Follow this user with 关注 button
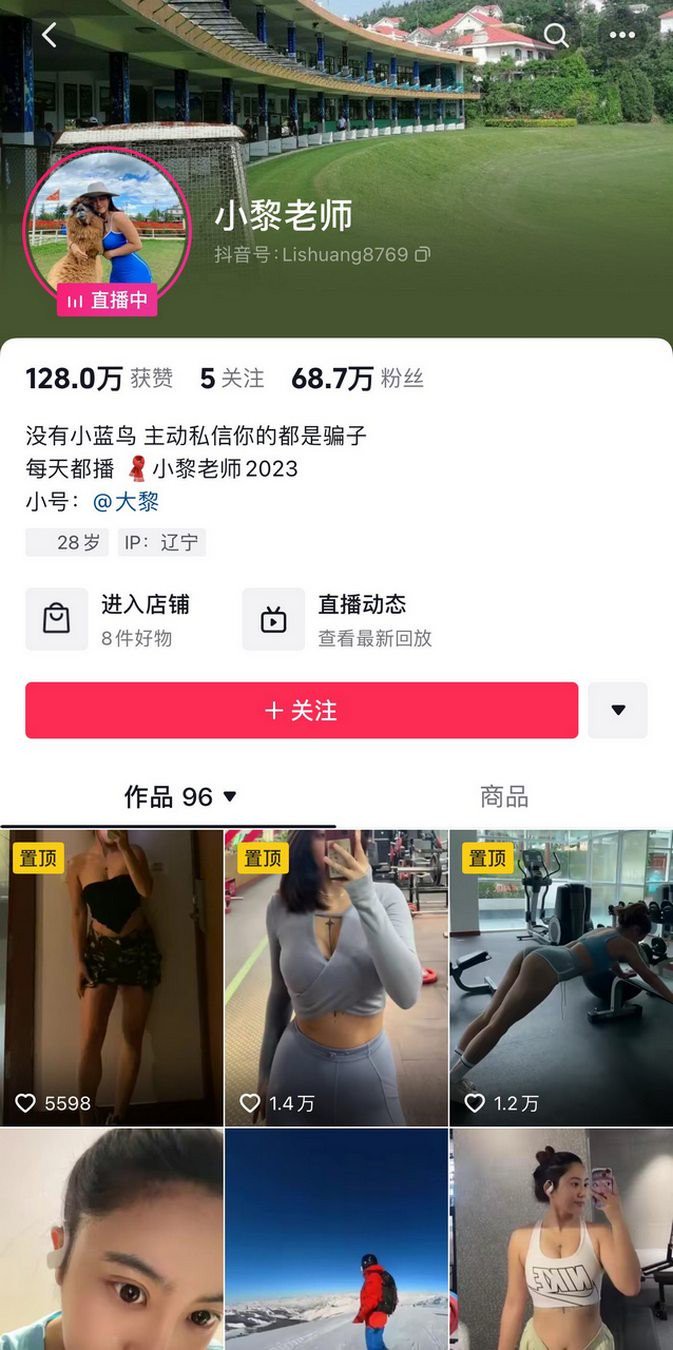 [x=301, y=710]
